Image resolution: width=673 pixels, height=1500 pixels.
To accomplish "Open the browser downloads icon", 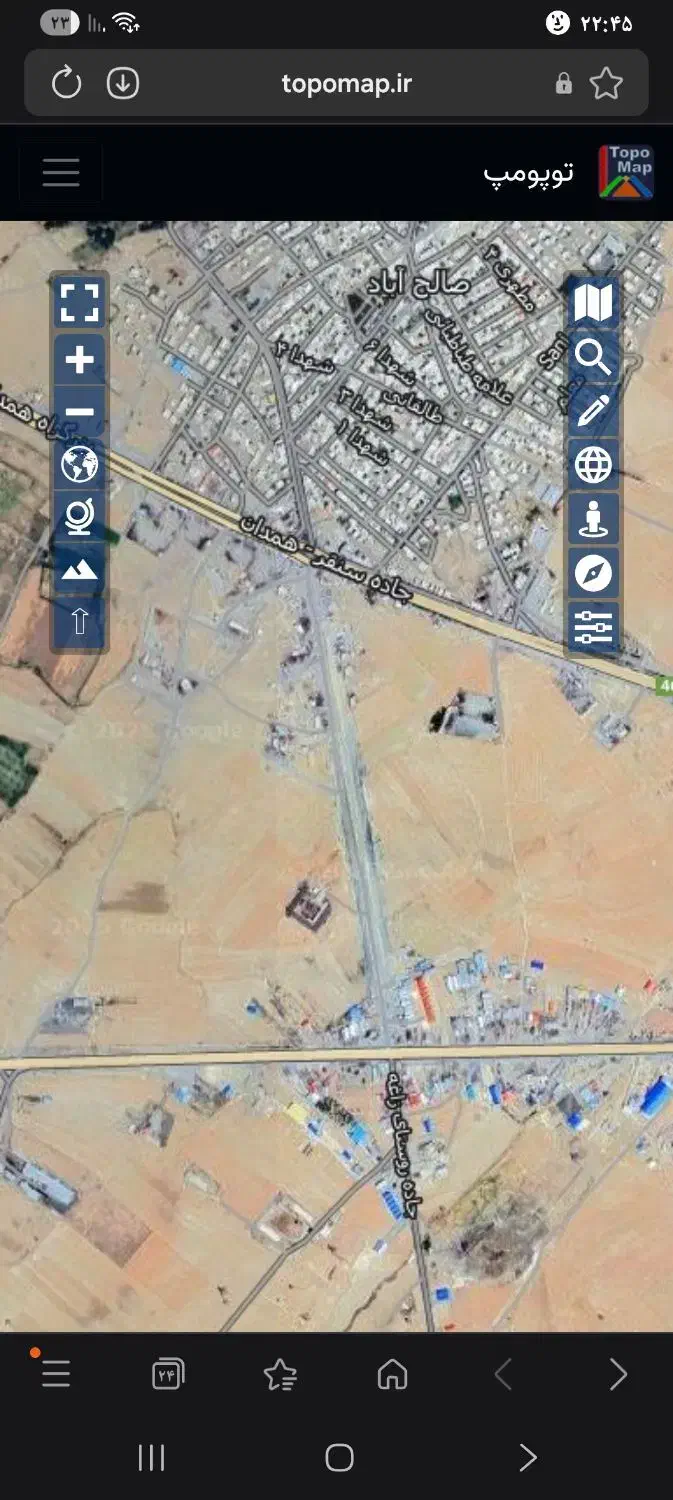I will coord(123,83).
